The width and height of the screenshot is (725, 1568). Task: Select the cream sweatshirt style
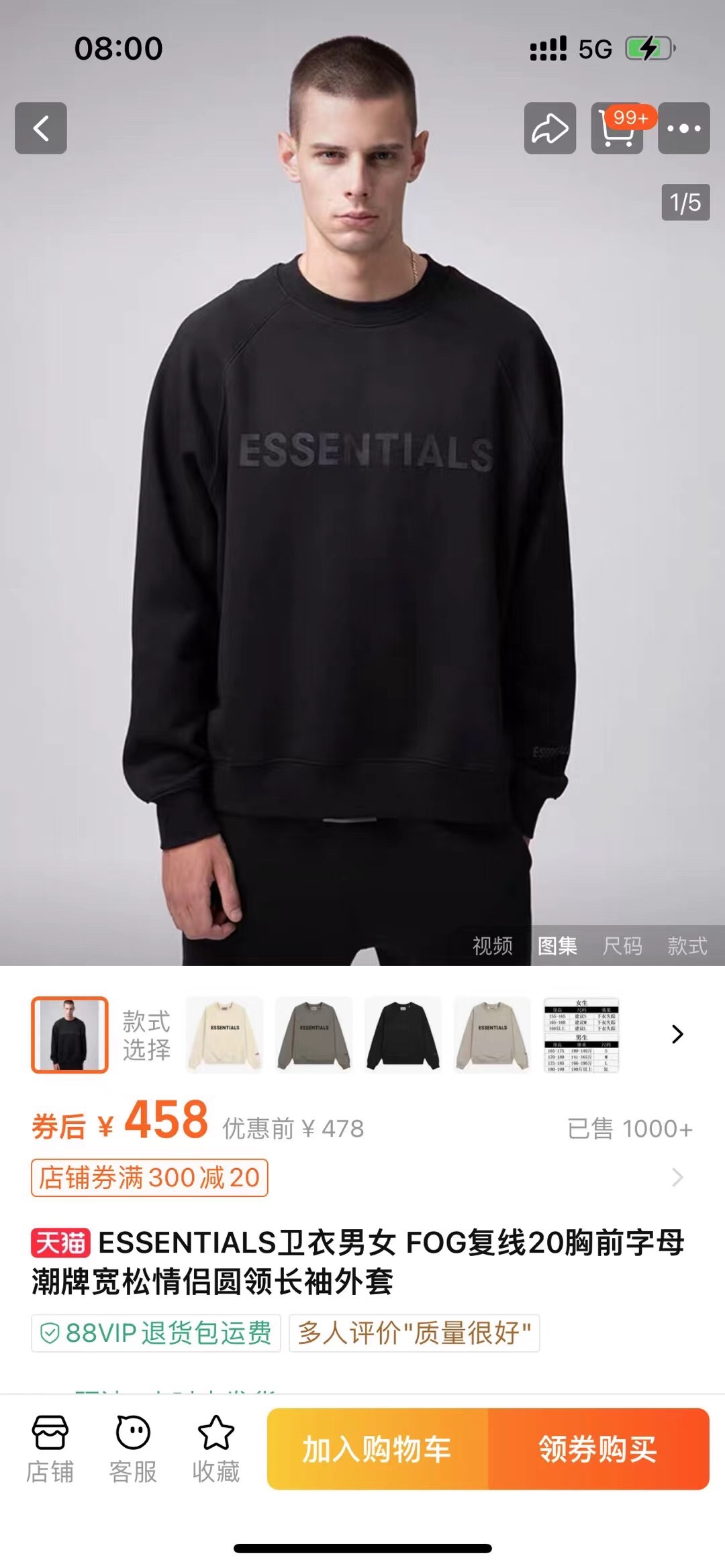[x=224, y=1035]
